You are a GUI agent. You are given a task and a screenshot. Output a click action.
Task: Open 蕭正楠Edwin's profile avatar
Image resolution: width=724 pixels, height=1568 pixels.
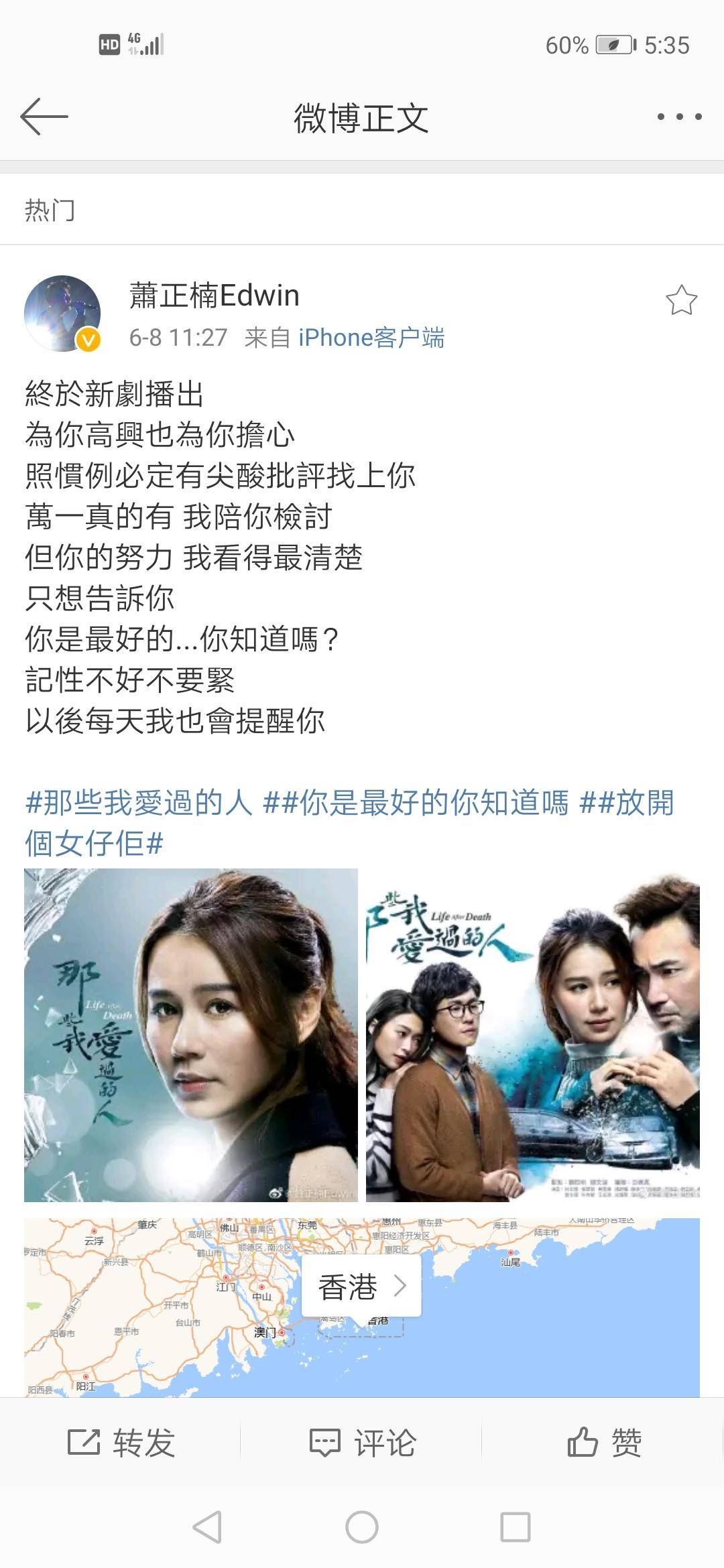(x=63, y=314)
